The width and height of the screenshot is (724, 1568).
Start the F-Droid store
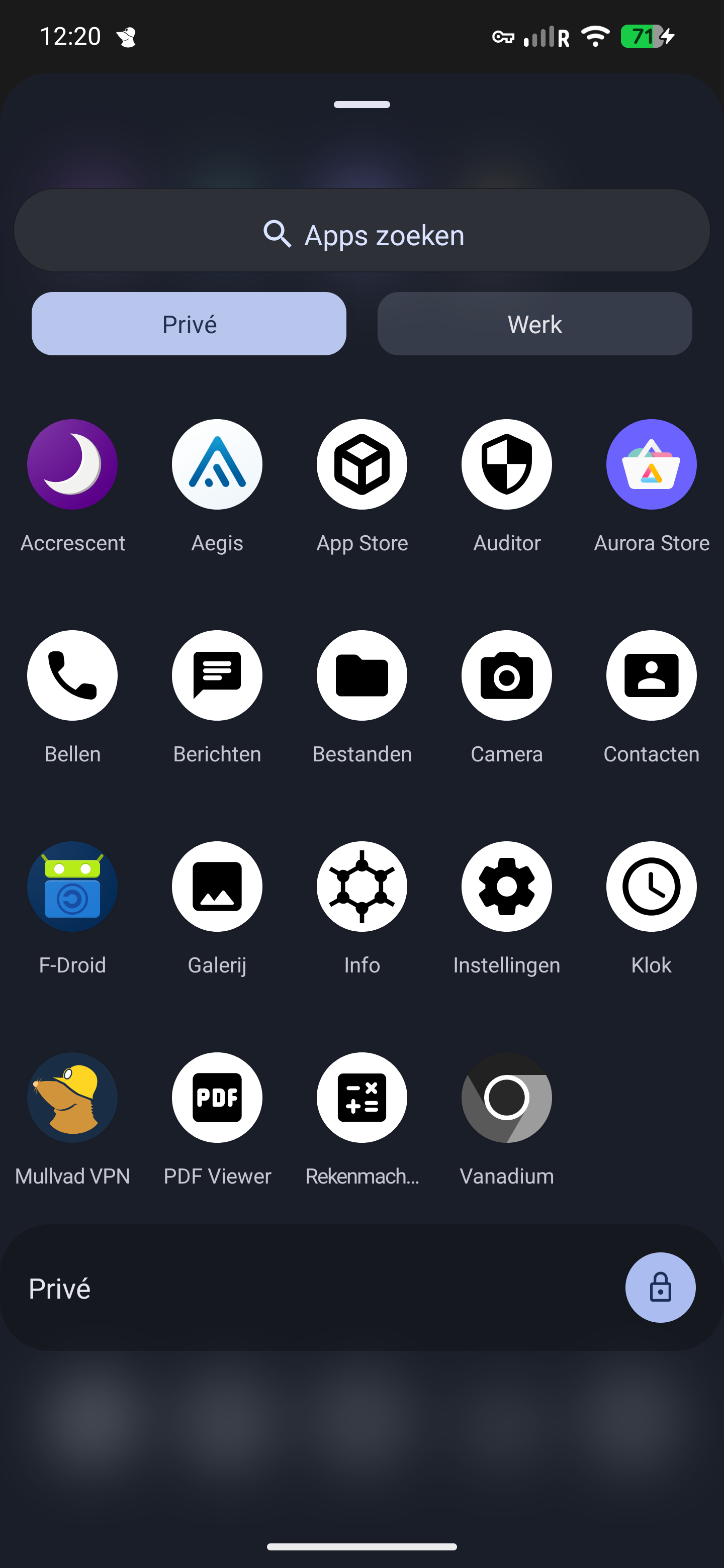[72, 886]
